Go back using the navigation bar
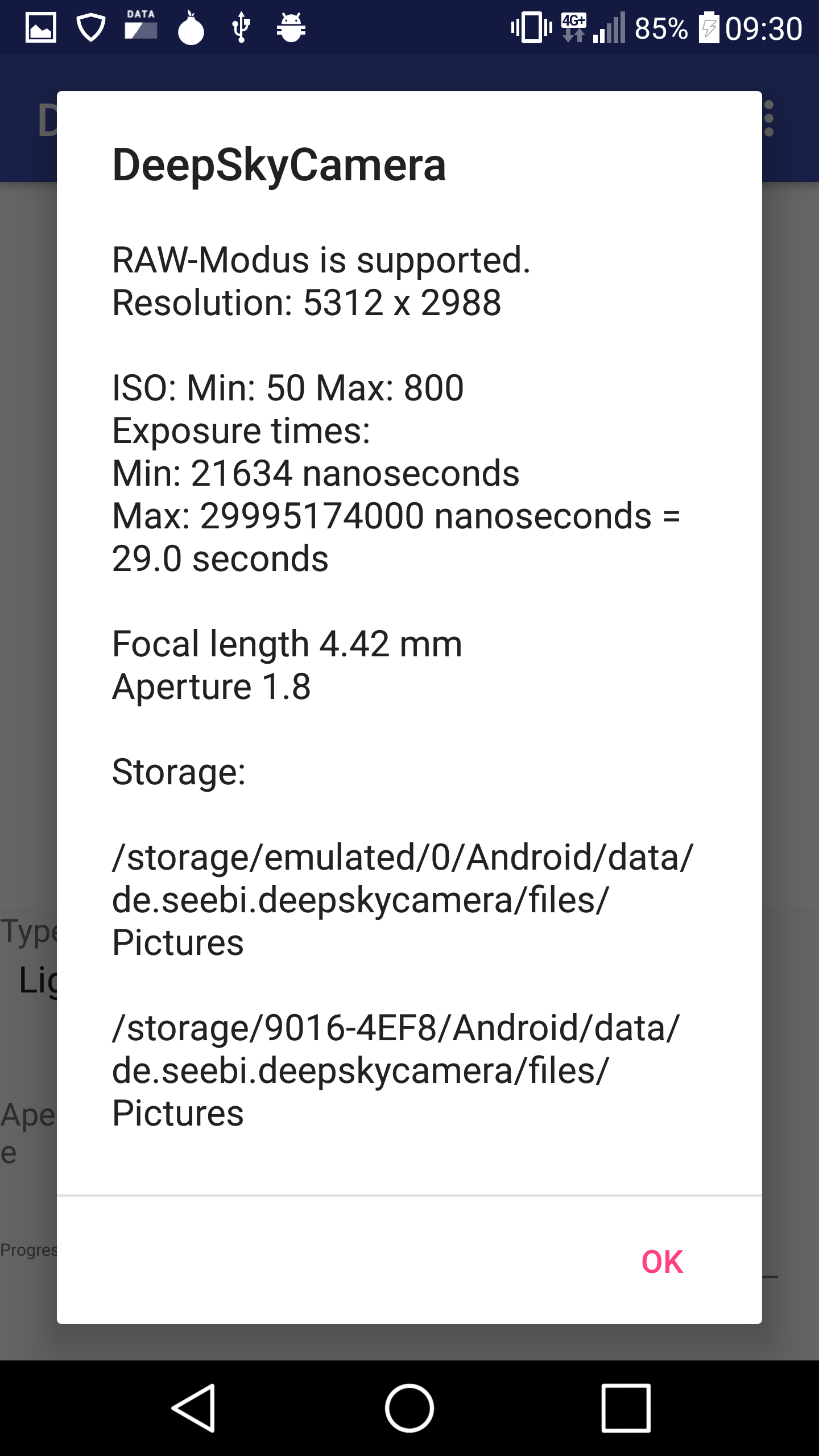819x1456 pixels. 194,1408
